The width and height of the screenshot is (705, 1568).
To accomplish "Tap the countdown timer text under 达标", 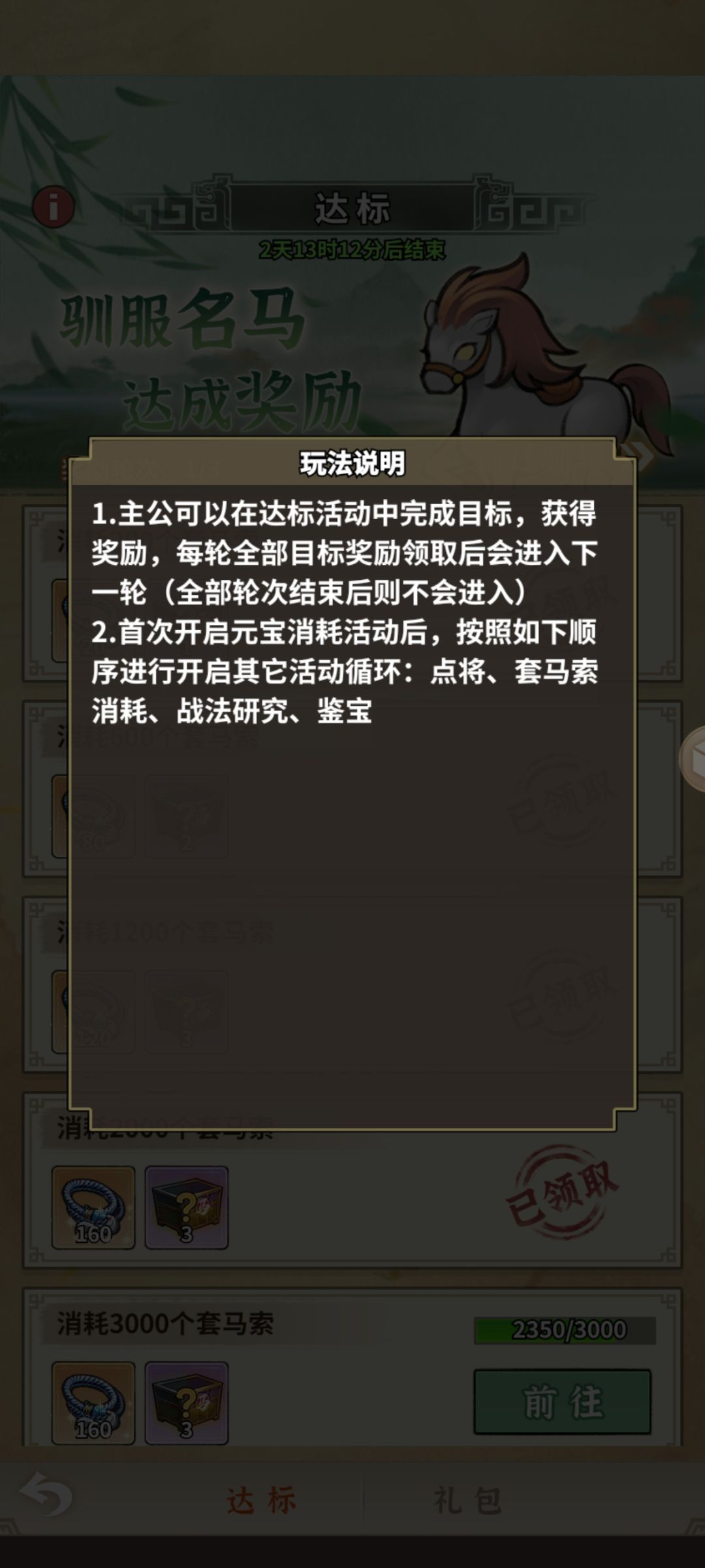I will (x=352, y=250).
